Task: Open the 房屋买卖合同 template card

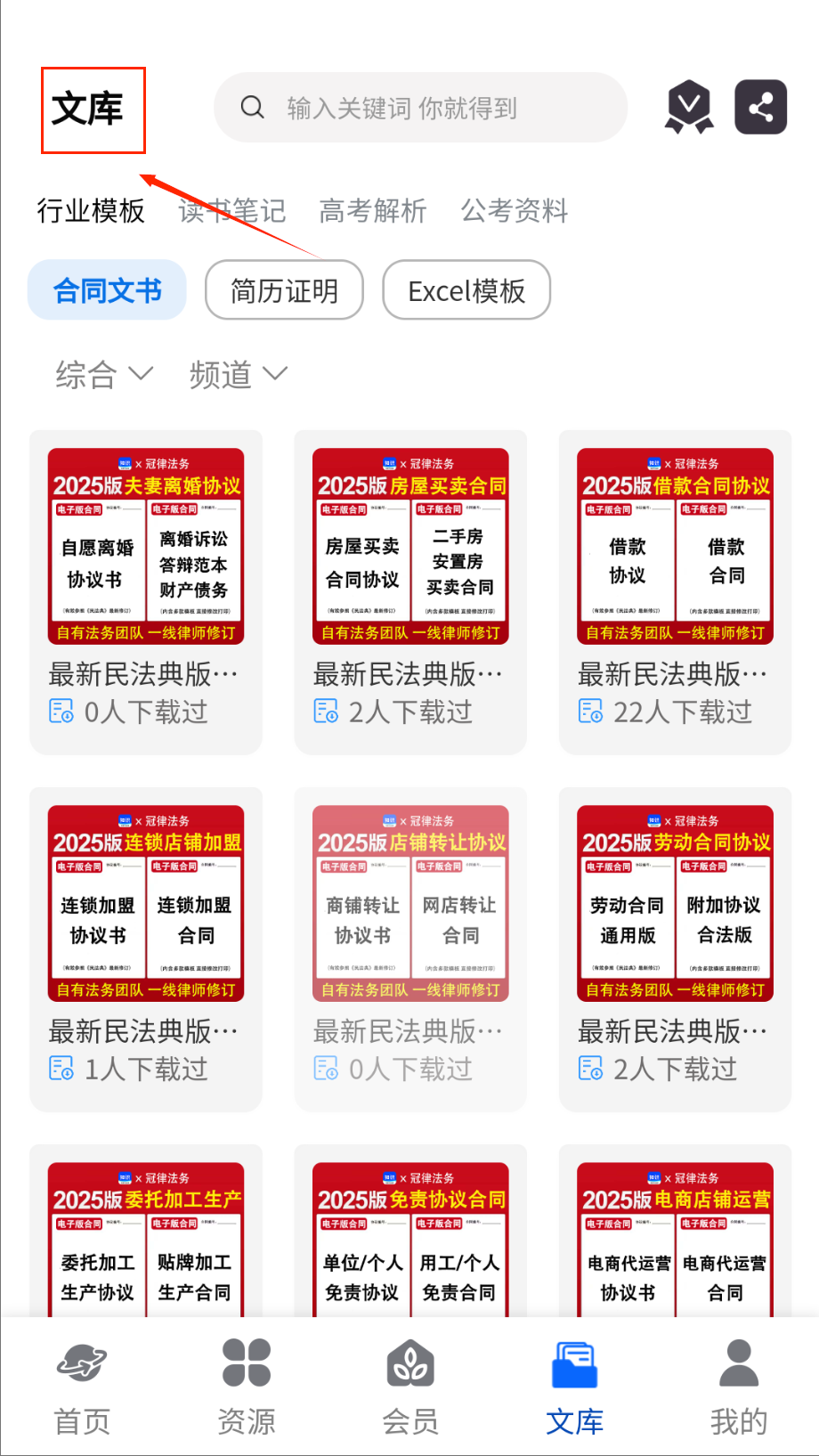Action: [410, 591]
